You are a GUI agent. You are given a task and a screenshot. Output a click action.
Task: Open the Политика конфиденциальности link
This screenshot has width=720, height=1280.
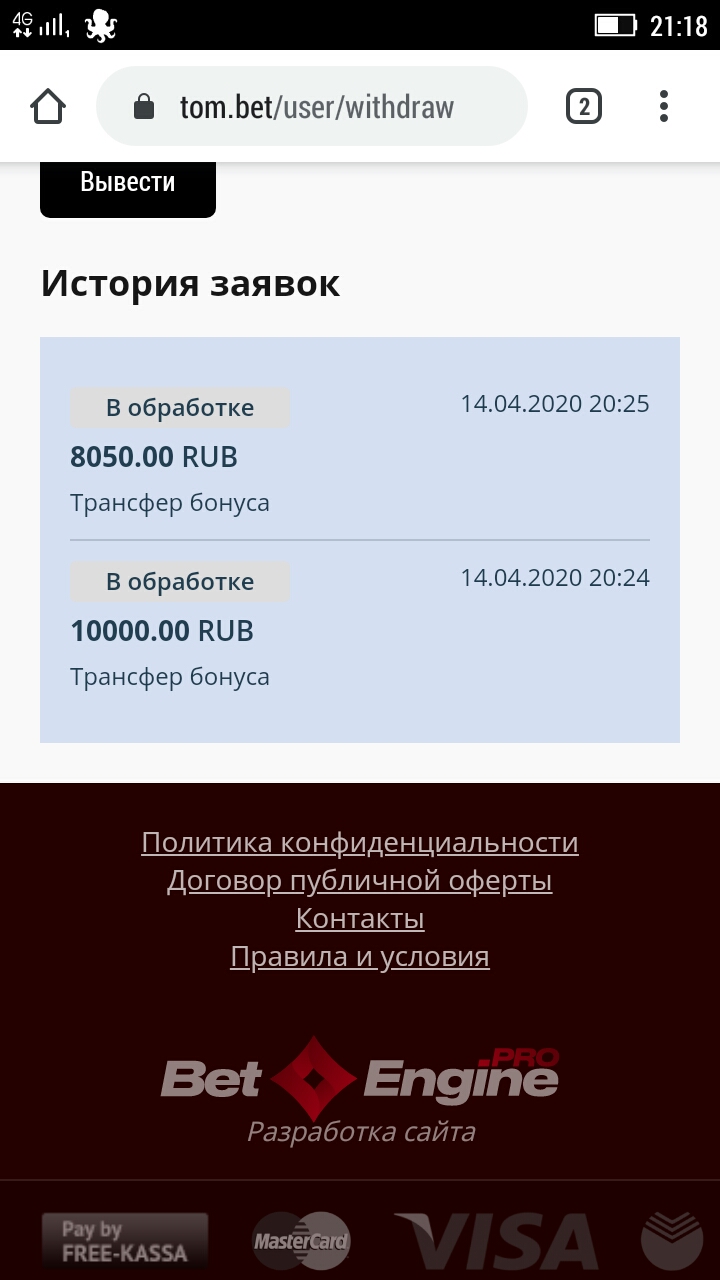pyautogui.click(x=360, y=843)
